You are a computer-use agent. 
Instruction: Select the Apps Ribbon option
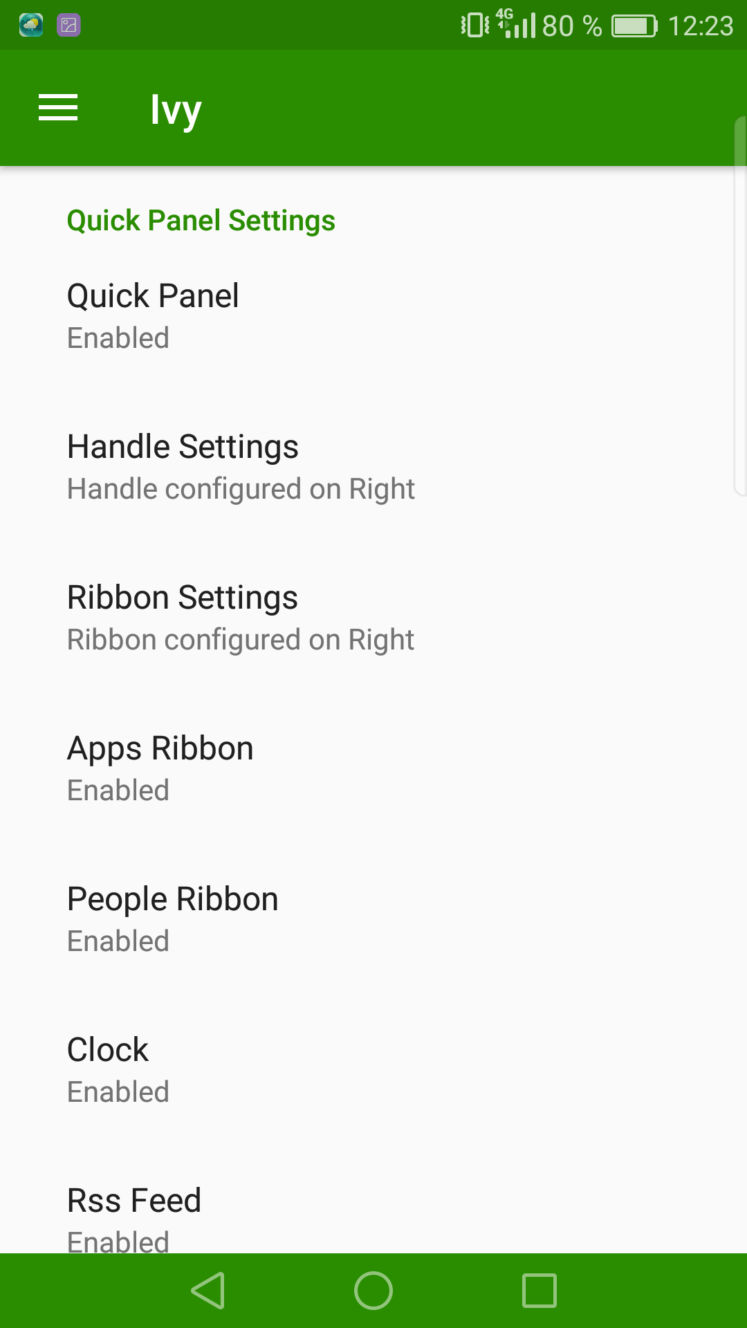pos(373,769)
